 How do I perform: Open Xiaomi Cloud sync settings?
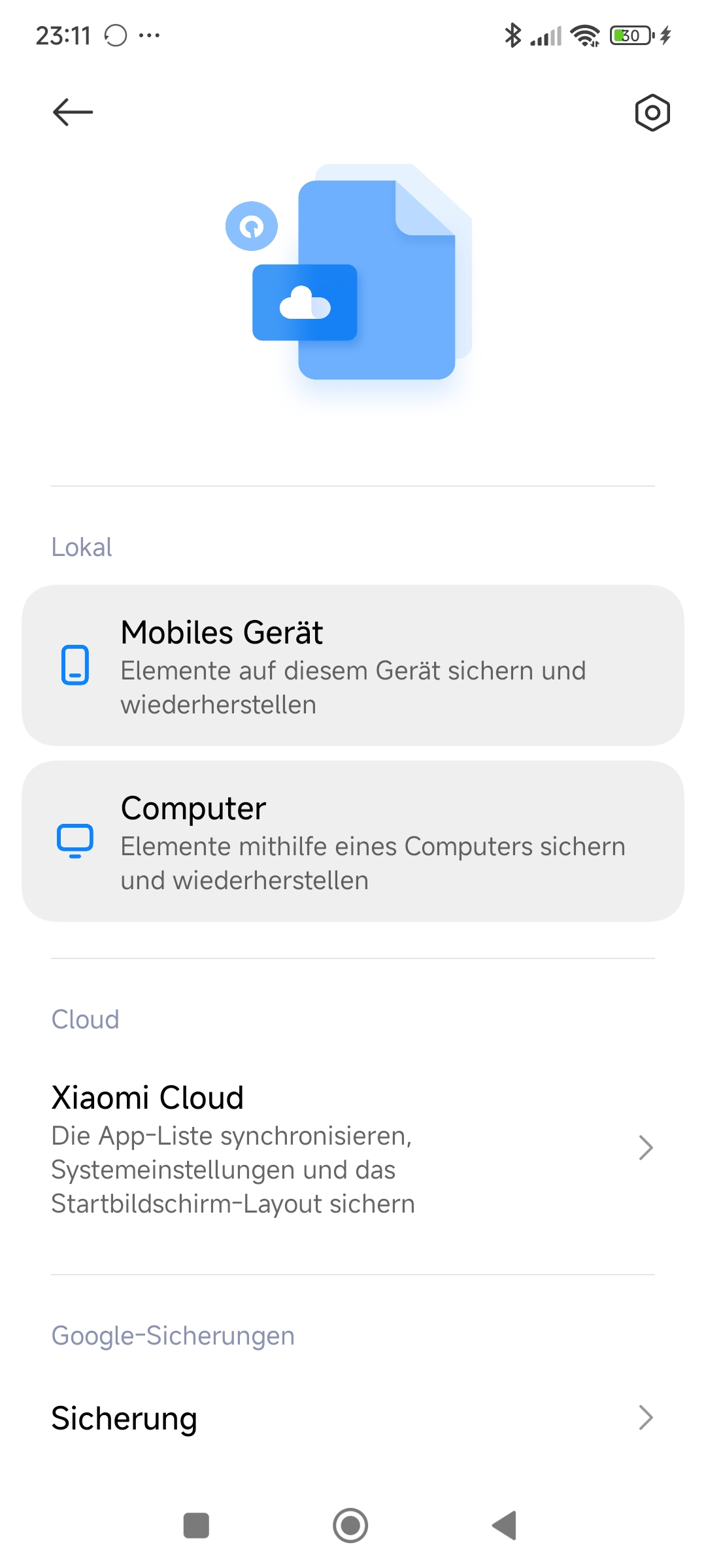click(x=353, y=1148)
